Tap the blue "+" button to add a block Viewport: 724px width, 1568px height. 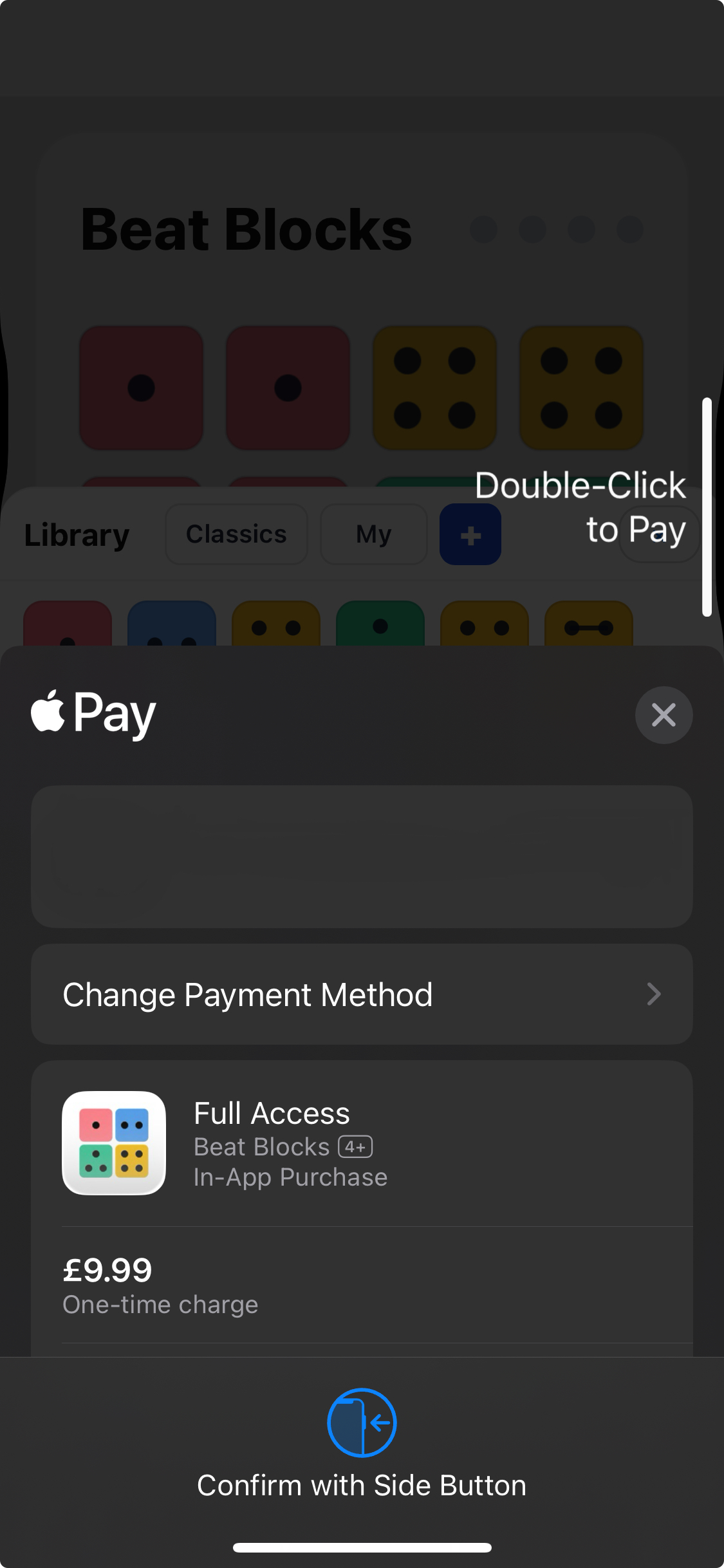coord(470,534)
